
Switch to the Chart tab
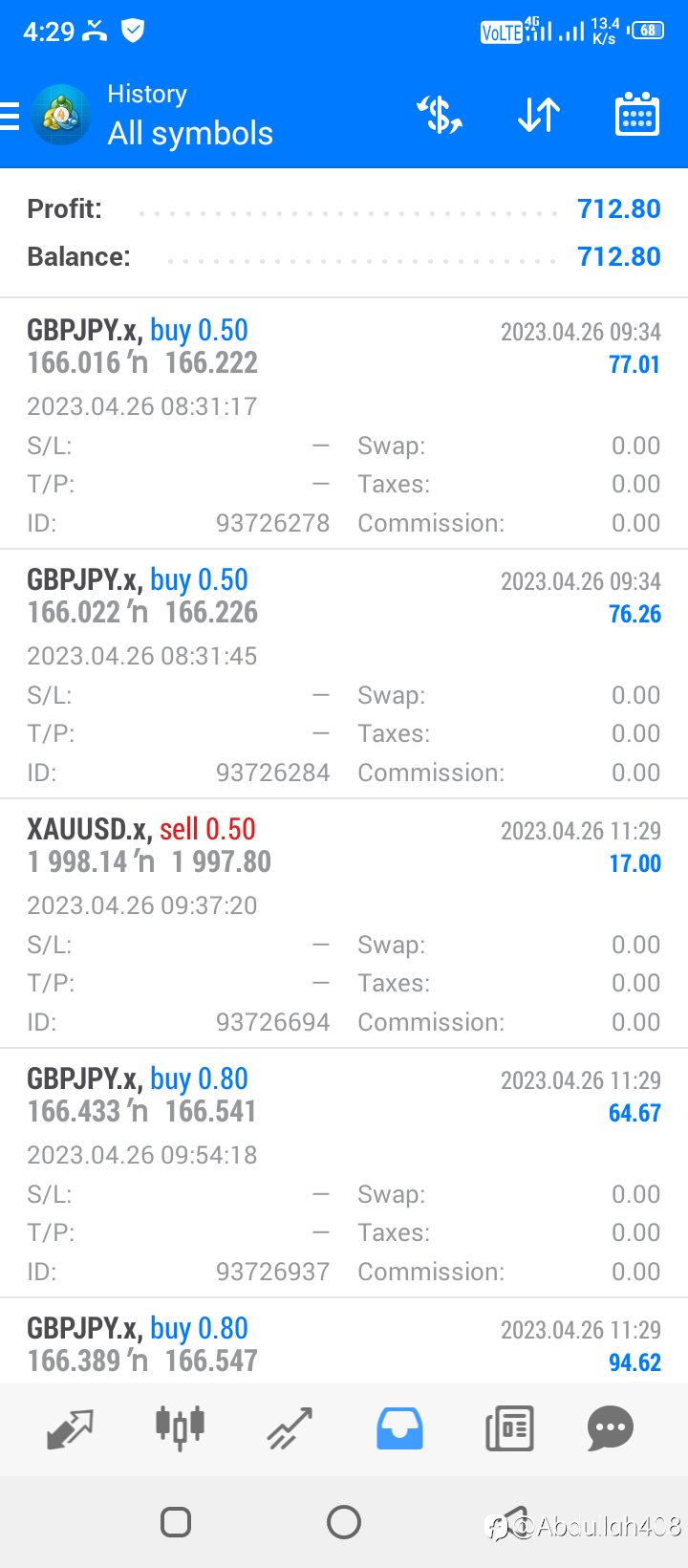pyautogui.click(x=180, y=1428)
